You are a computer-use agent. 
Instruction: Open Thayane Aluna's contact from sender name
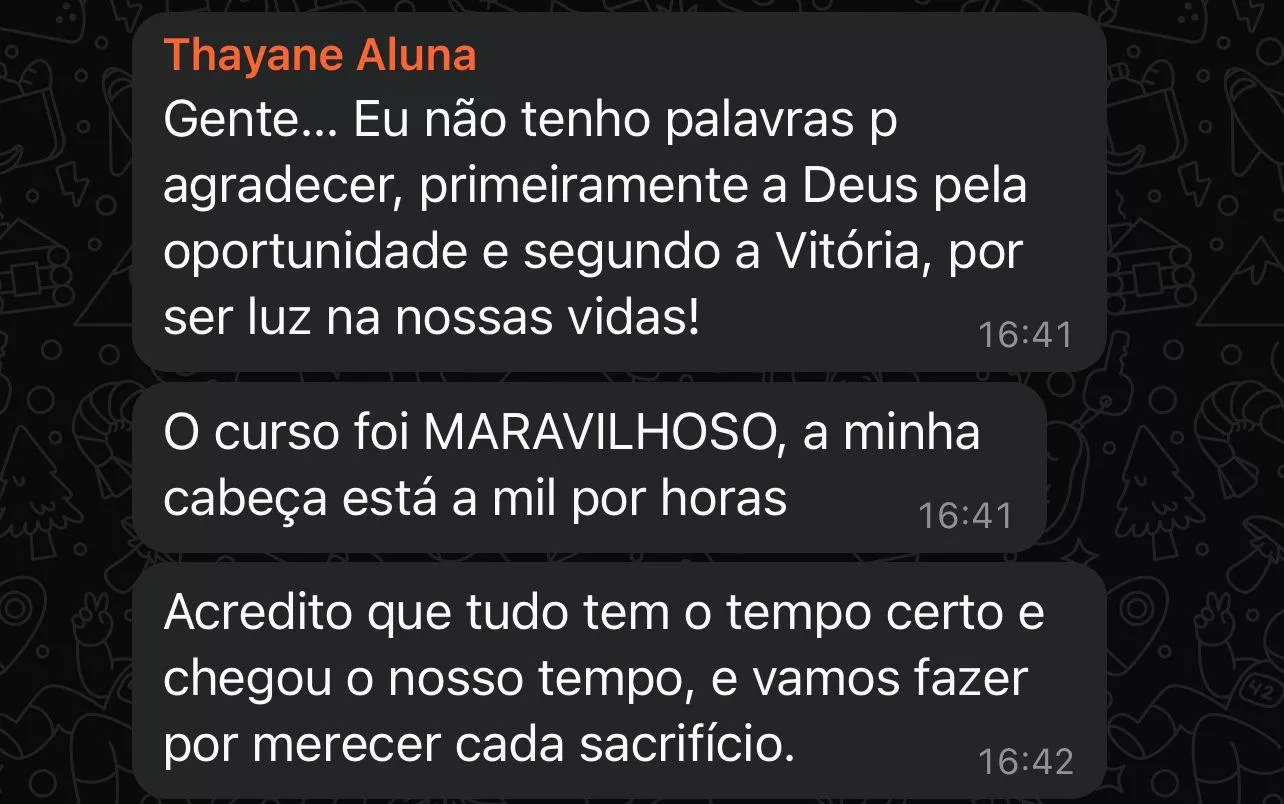[x=320, y=55]
